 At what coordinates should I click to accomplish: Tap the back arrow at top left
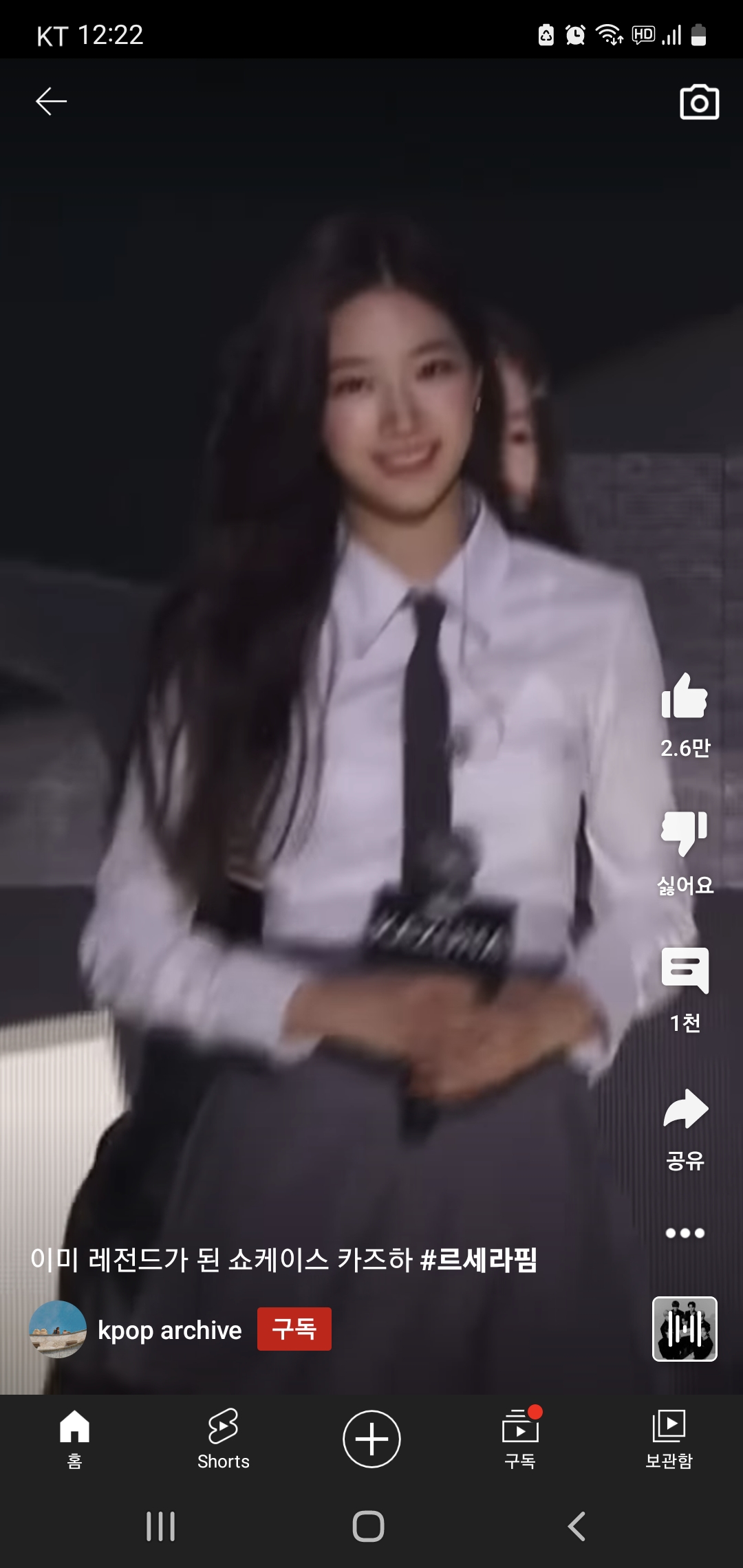(x=51, y=102)
